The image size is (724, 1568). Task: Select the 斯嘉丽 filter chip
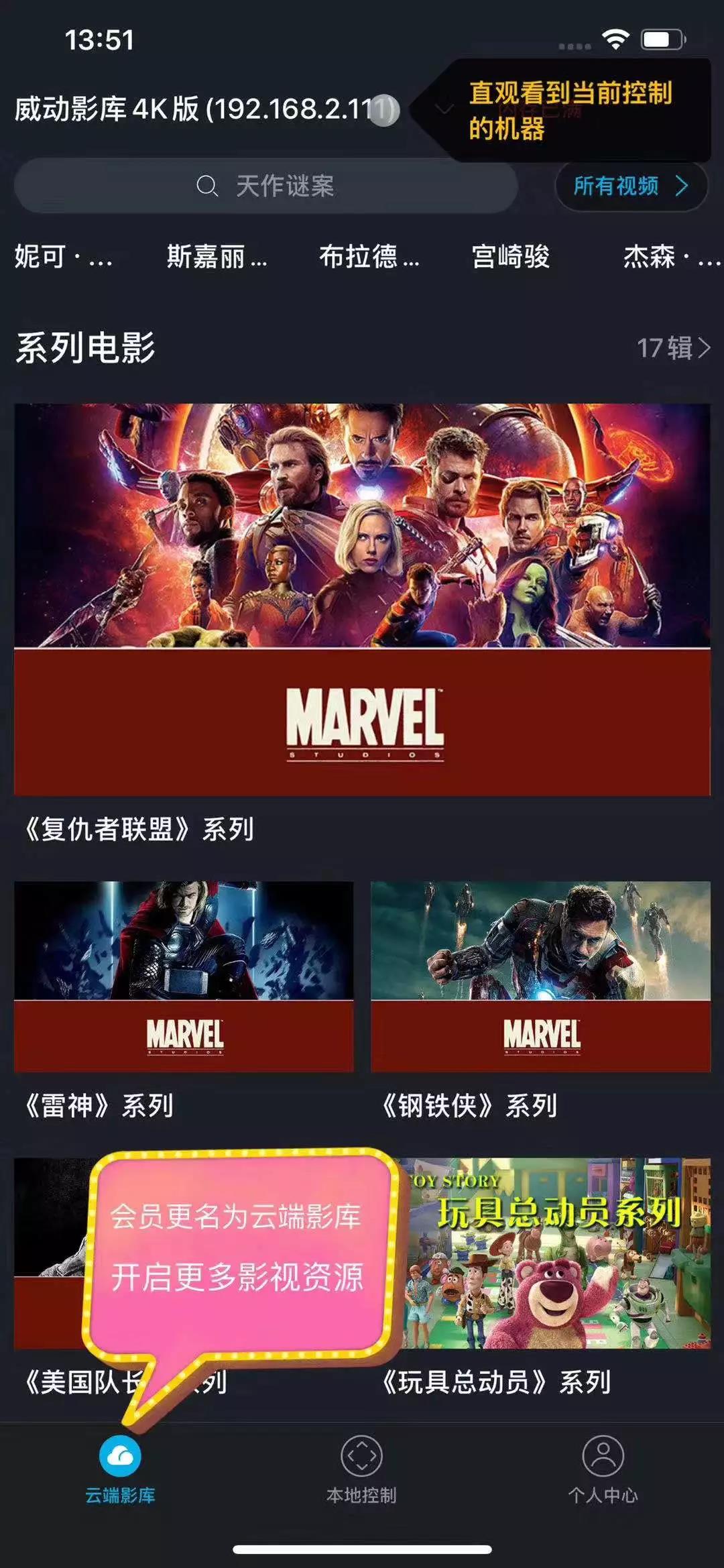[216, 257]
